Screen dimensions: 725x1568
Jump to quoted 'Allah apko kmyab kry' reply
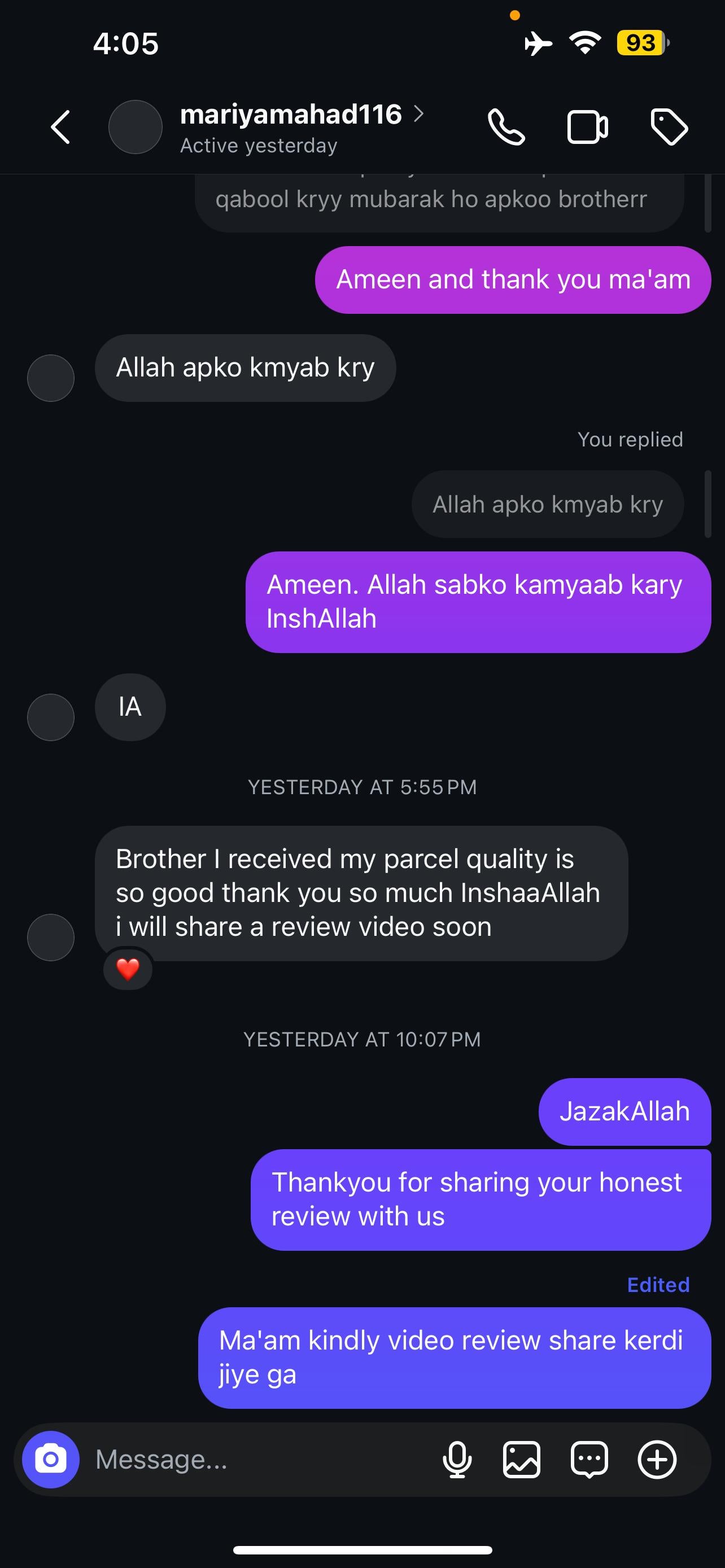[547, 504]
